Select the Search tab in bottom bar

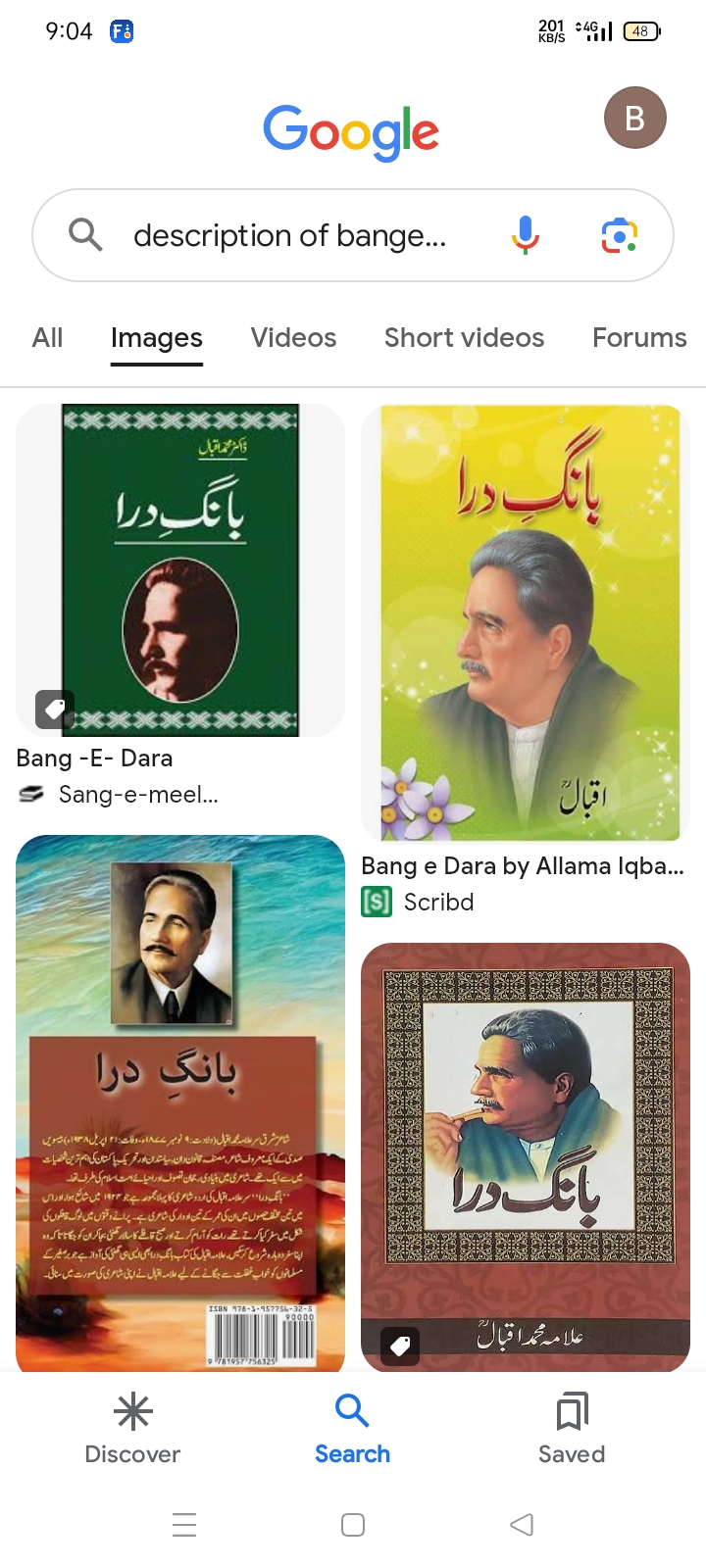352,1429
